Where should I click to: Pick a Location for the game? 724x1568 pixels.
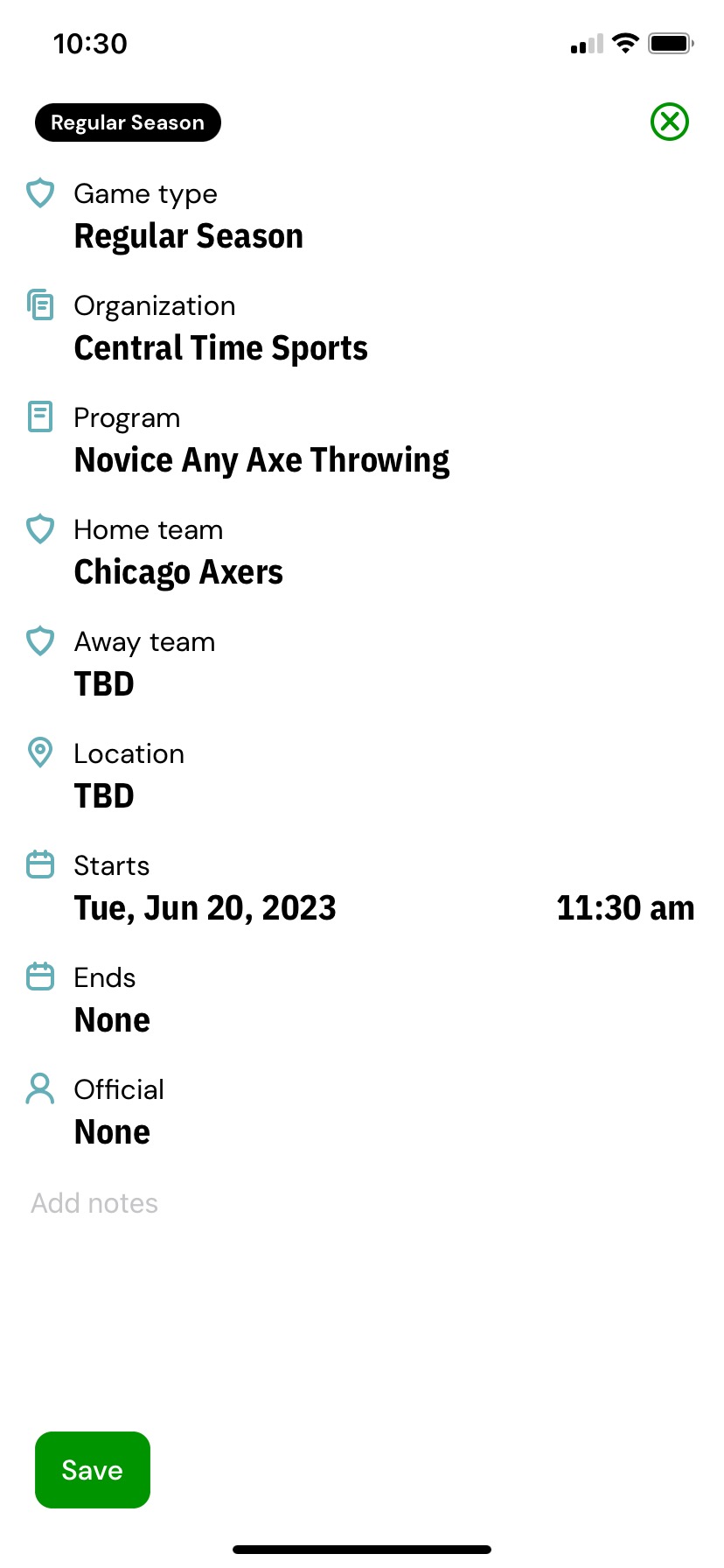(x=104, y=796)
